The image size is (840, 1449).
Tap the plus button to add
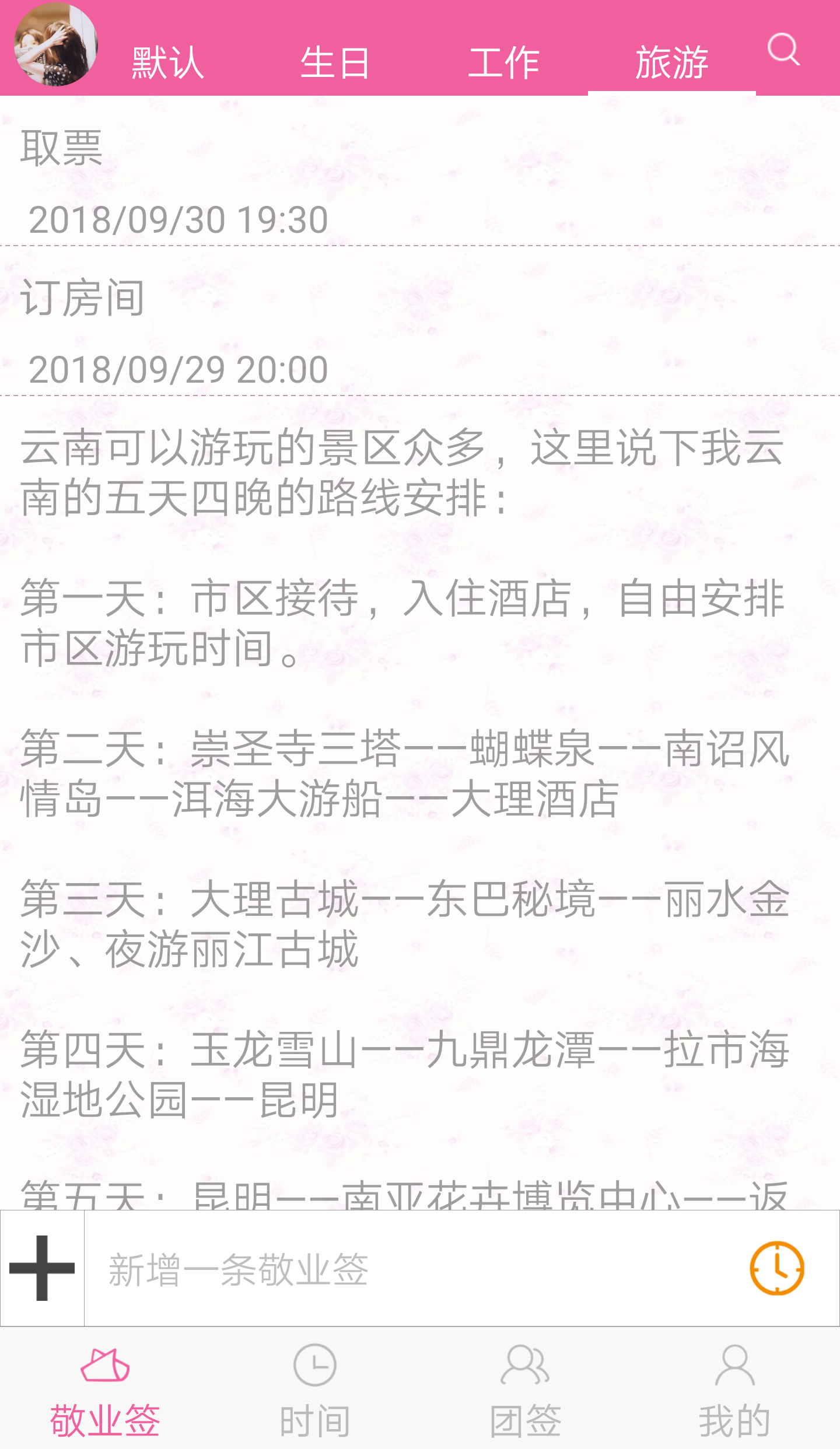click(x=42, y=1268)
